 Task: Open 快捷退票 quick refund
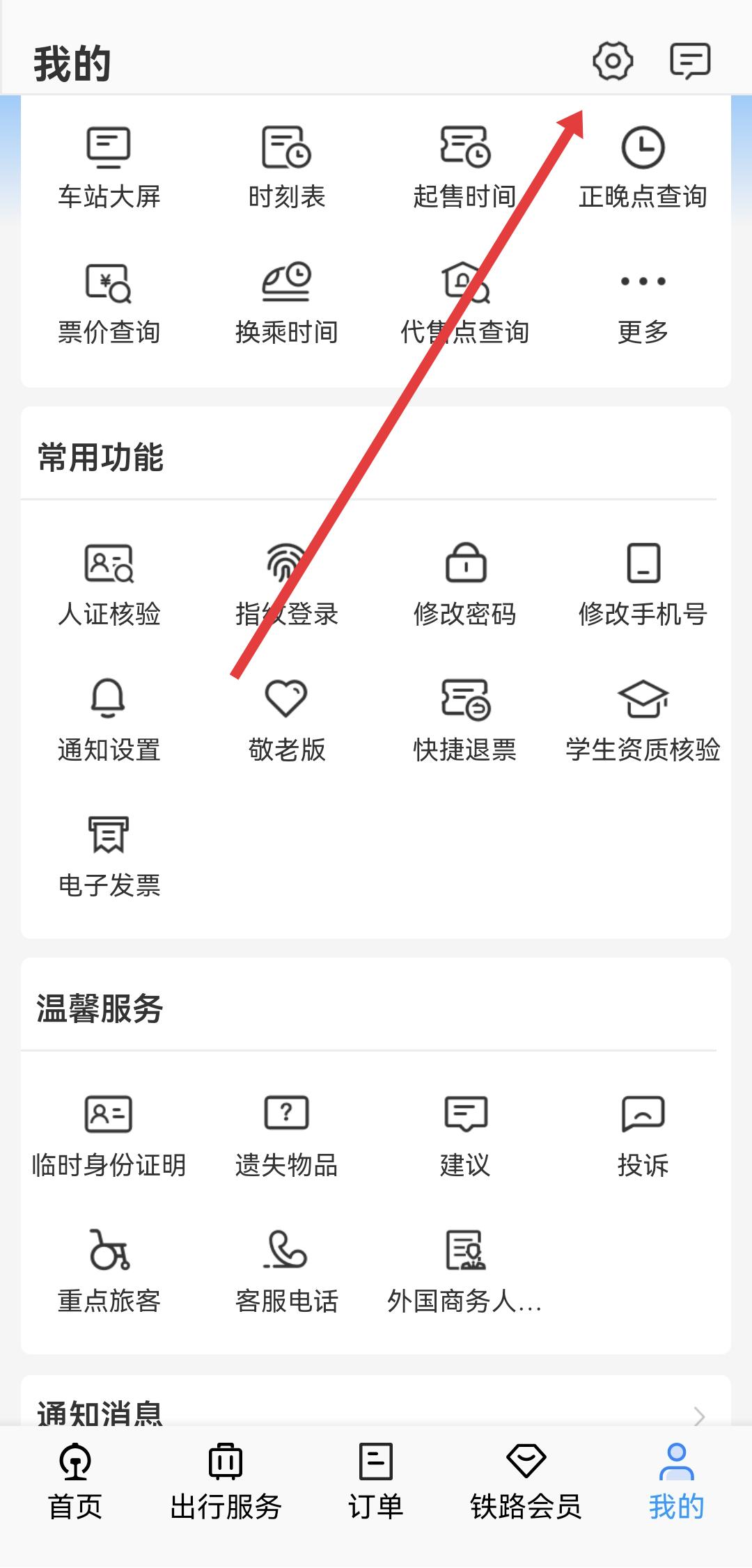coord(464,720)
